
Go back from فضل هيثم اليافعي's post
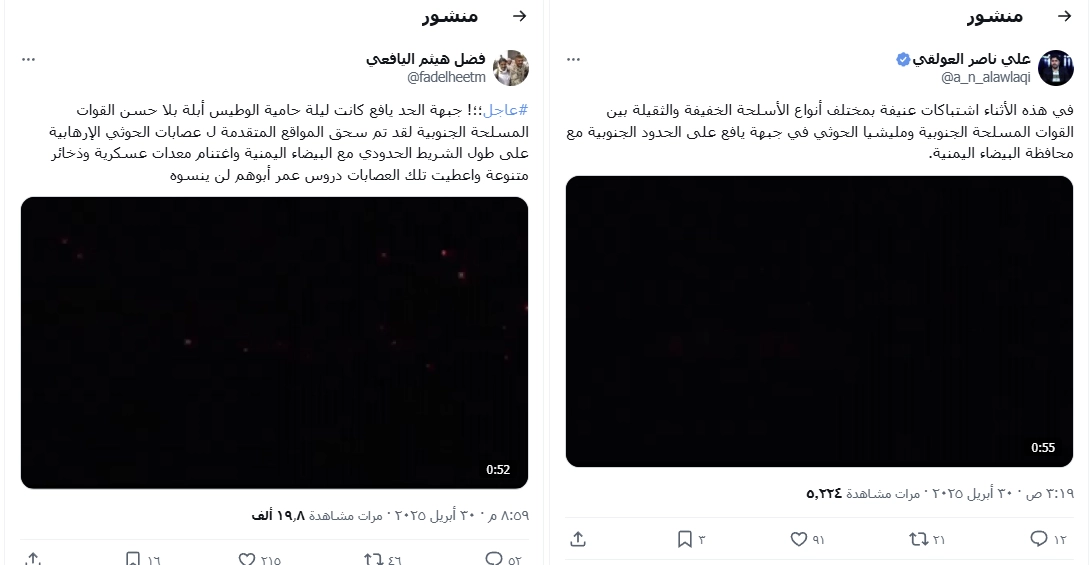tap(519, 16)
